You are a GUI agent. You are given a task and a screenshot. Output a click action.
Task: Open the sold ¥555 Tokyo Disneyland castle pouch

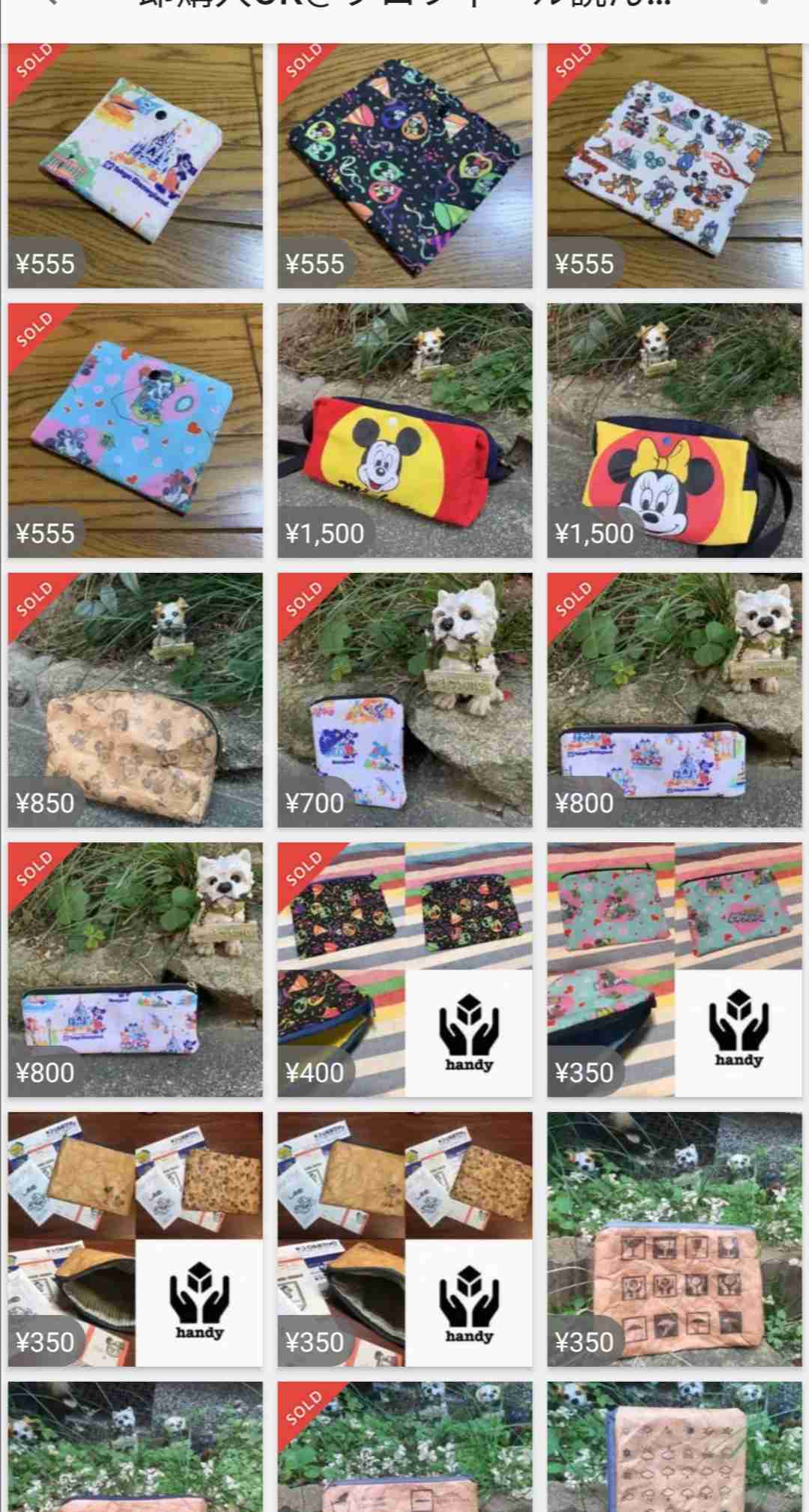135,165
